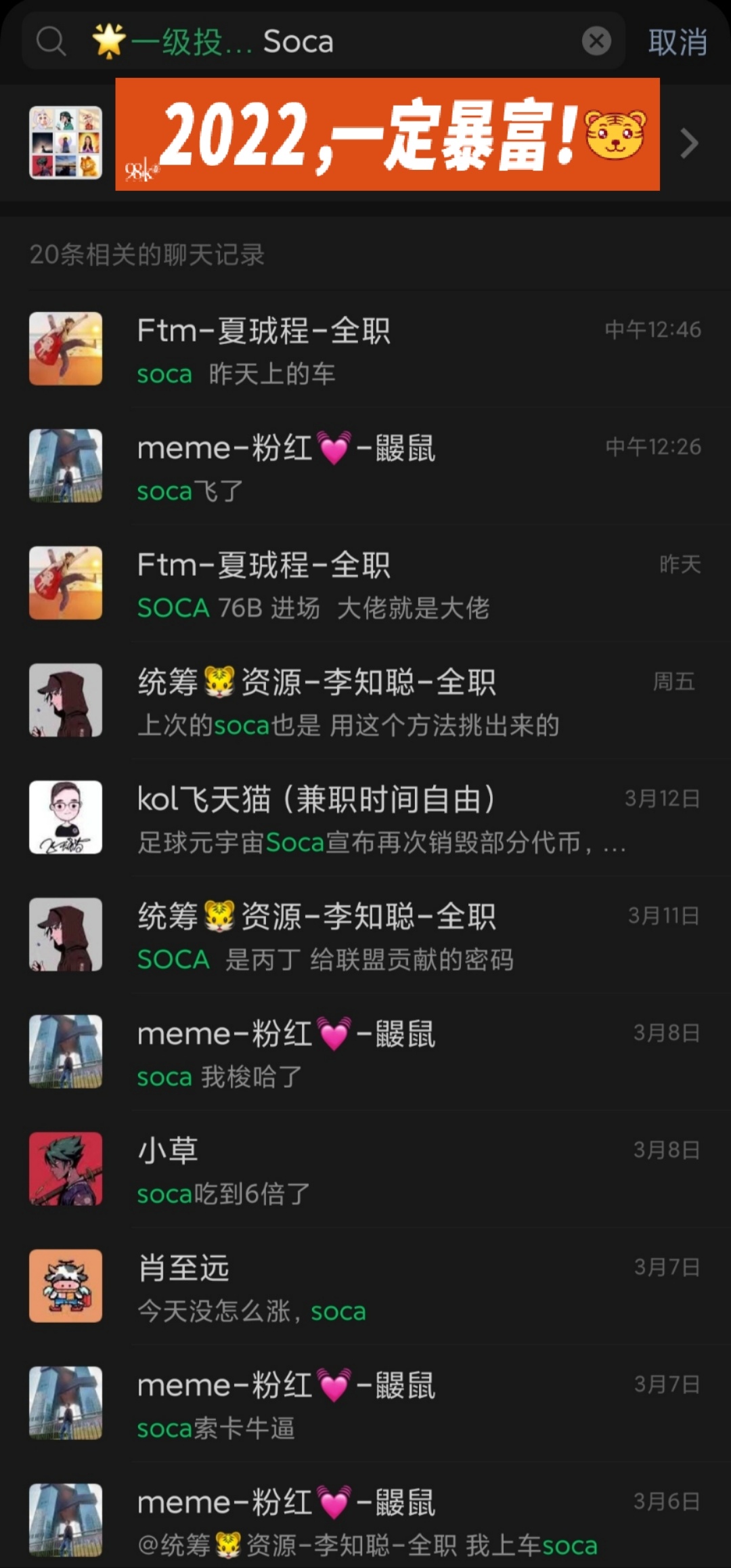731x1568 pixels.
Task: Open the message "SOCA 76B 进场 大佬就是大佬"
Action: (x=365, y=584)
